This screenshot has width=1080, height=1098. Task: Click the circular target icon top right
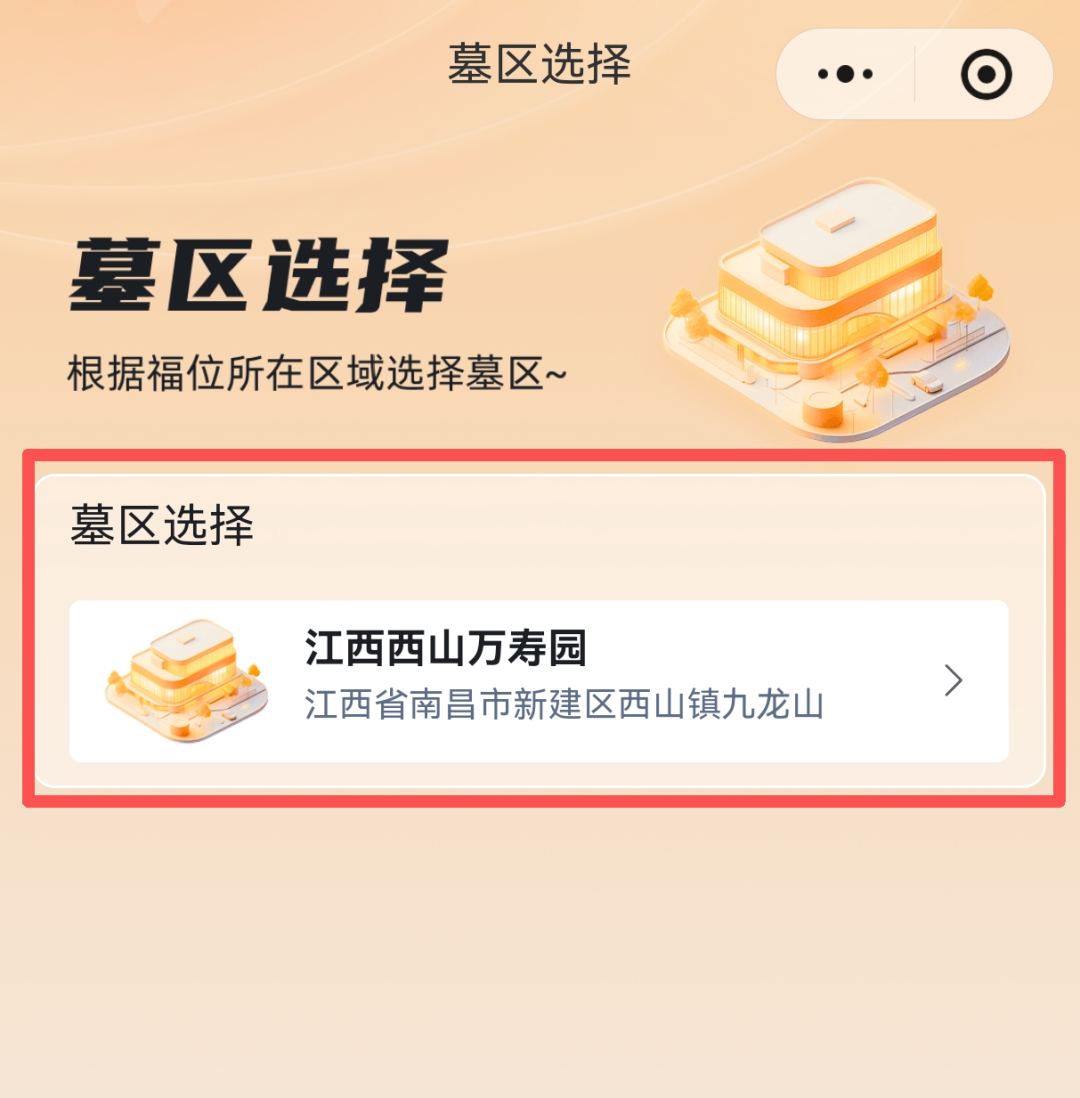pyautogui.click(x=985, y=72)
